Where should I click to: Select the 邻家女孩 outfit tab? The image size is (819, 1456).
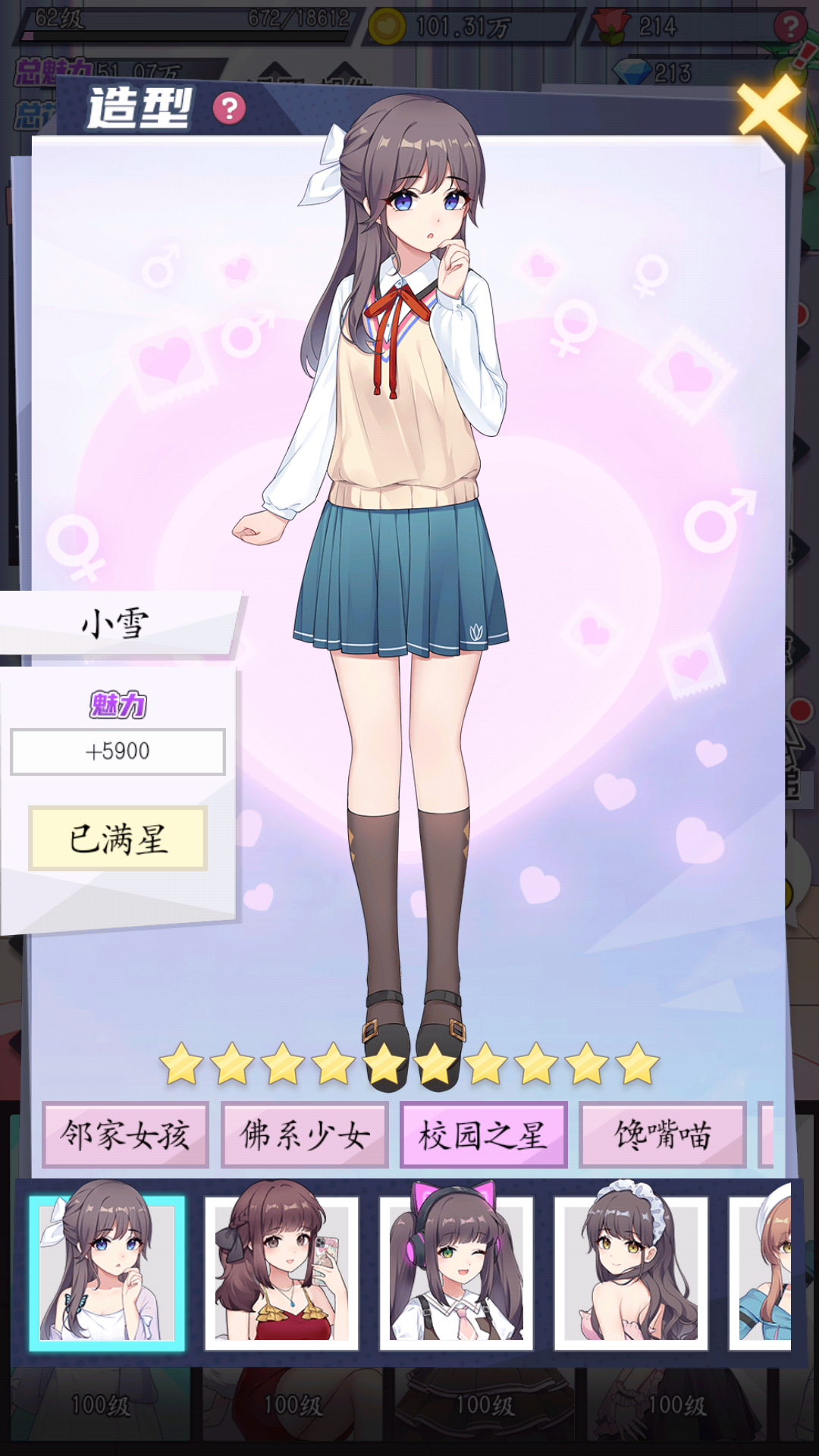125,1135
